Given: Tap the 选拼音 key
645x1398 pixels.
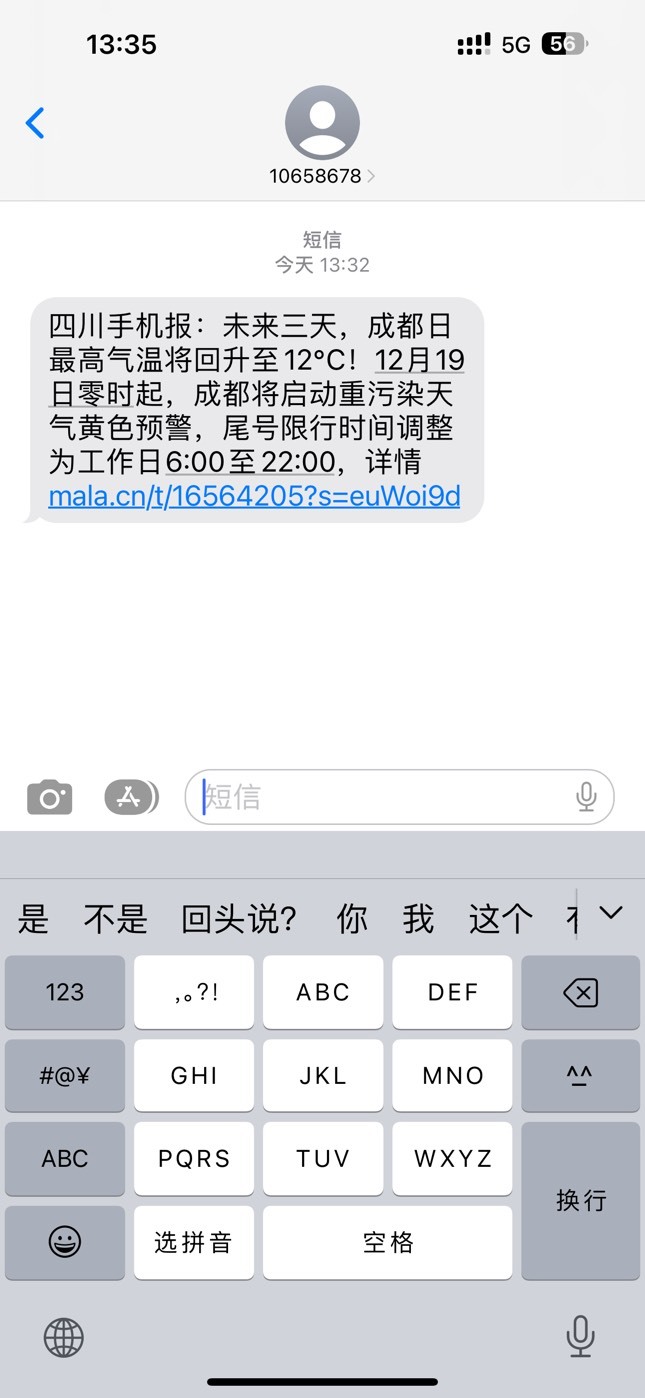Looking at the screenshot, I should 194,1242.
